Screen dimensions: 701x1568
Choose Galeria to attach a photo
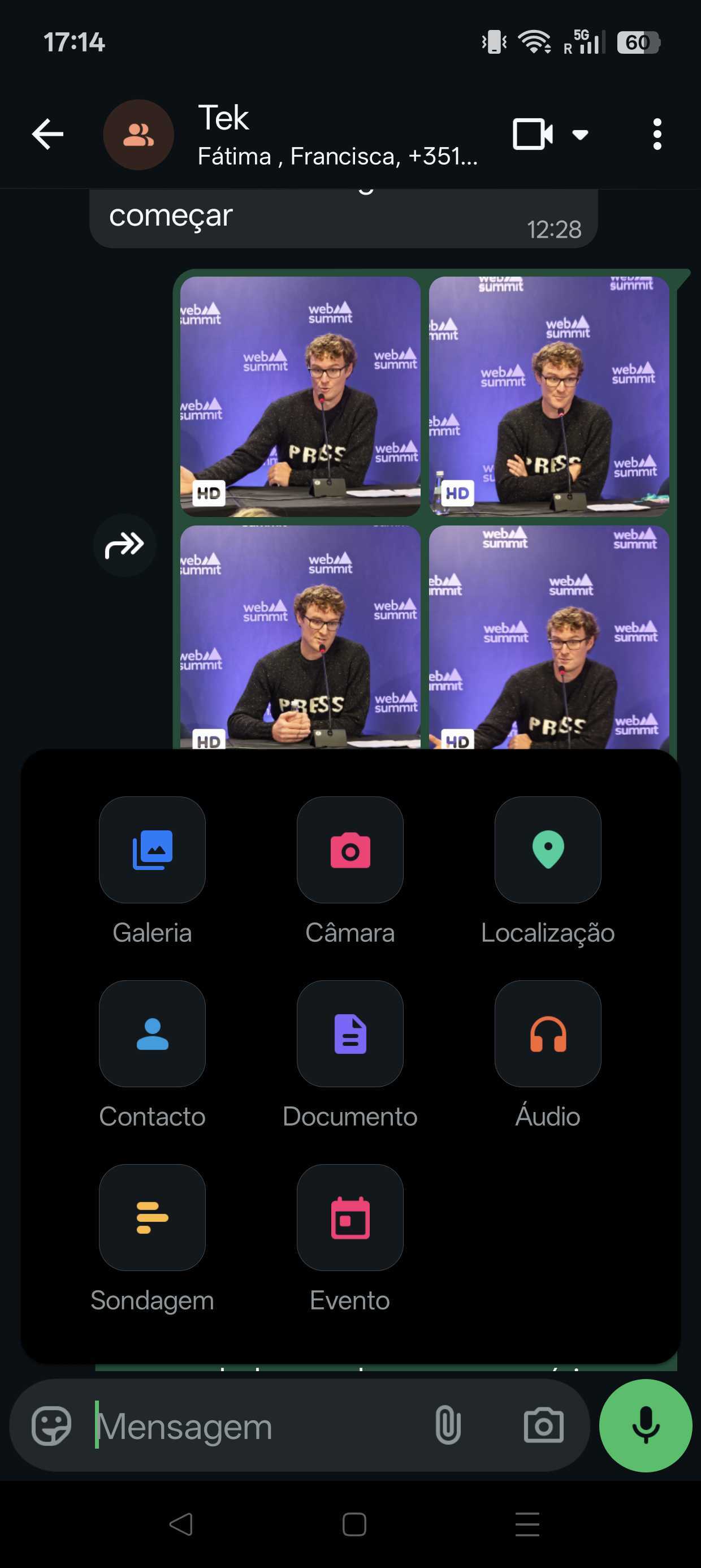152,850
